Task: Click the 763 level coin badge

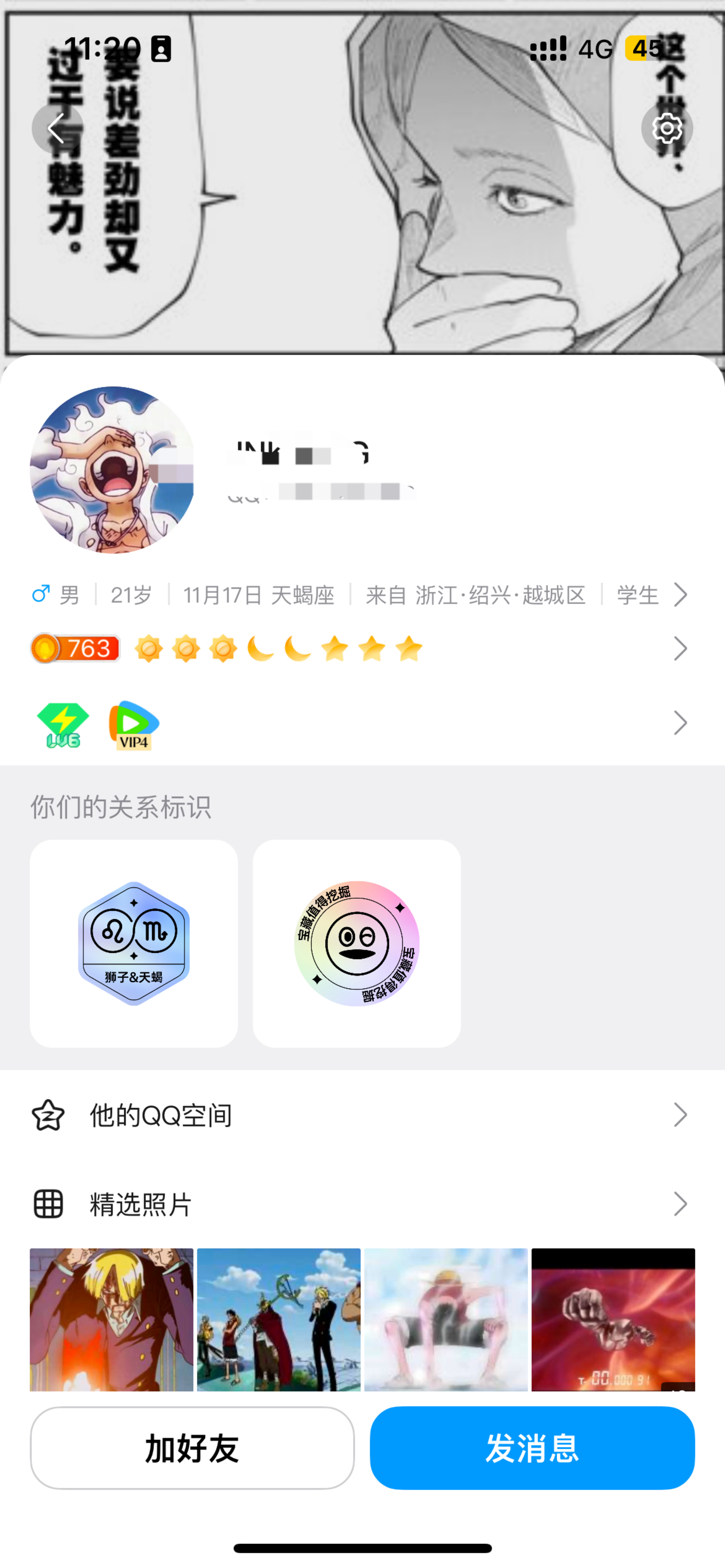Action: 73,648
